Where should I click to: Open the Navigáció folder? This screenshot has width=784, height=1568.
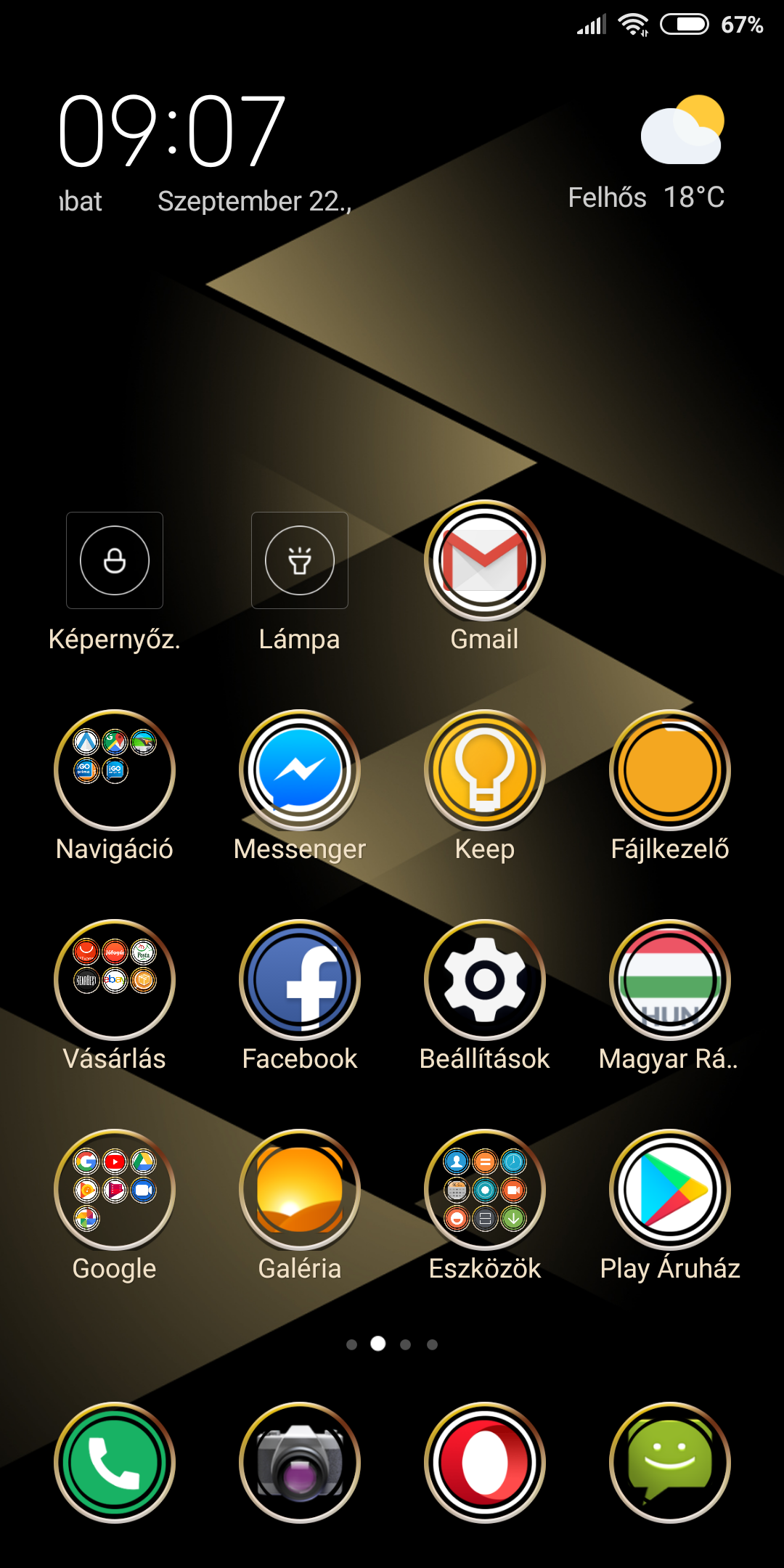tap(115, 770)
